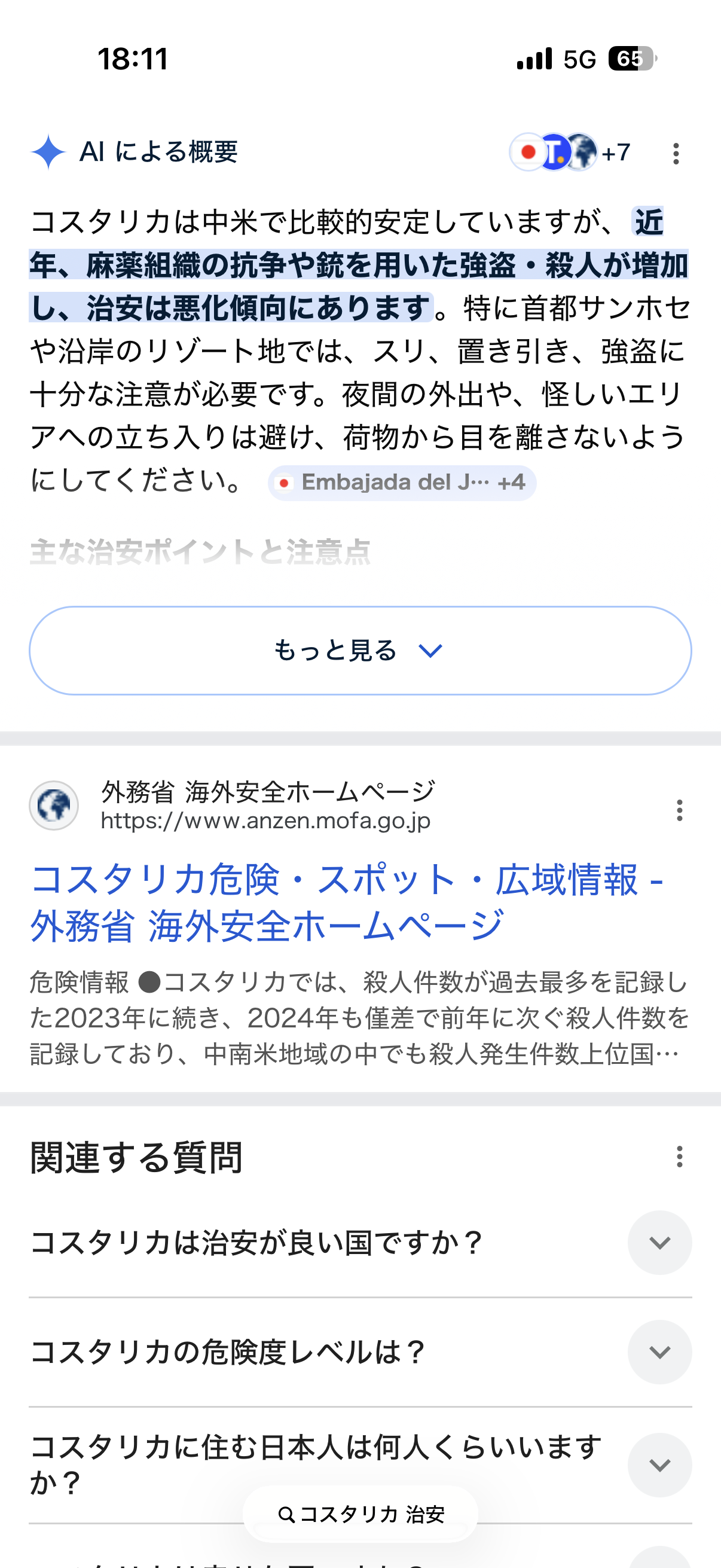Open the AI overview options menu
721x1568 pixels.
coord(676,153)
